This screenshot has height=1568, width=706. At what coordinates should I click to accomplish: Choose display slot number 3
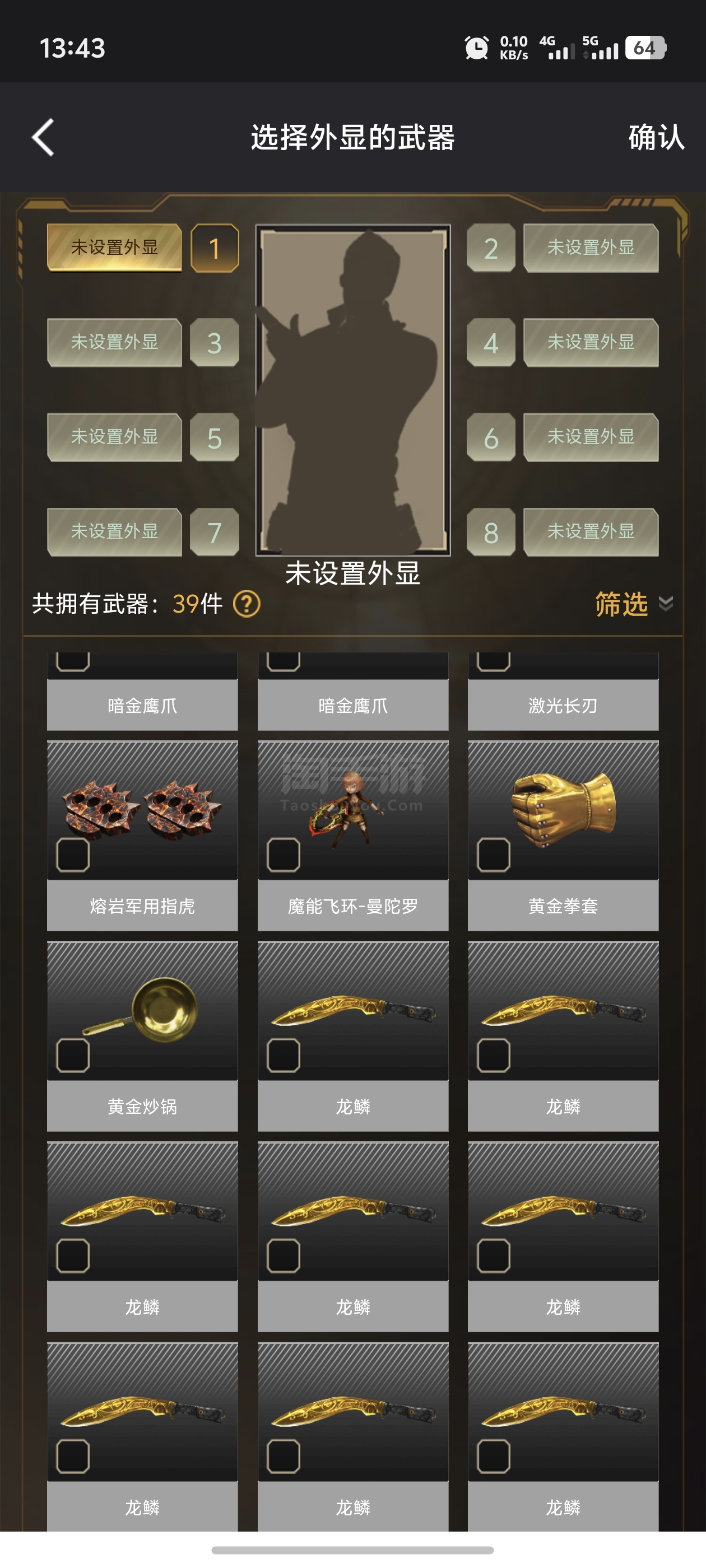[215, 343]
